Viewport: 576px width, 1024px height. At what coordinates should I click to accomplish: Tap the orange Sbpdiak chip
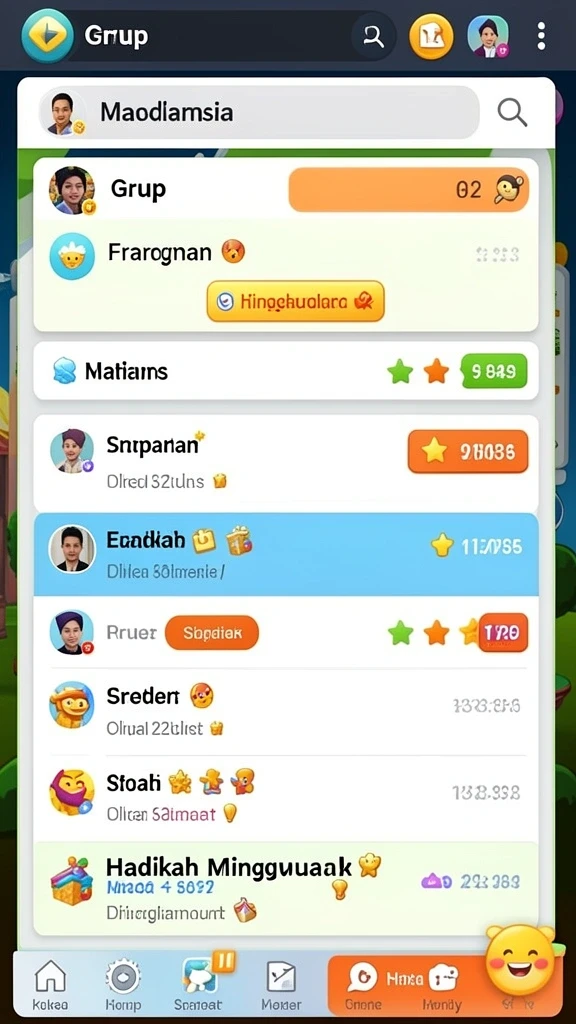pos(212,633)
